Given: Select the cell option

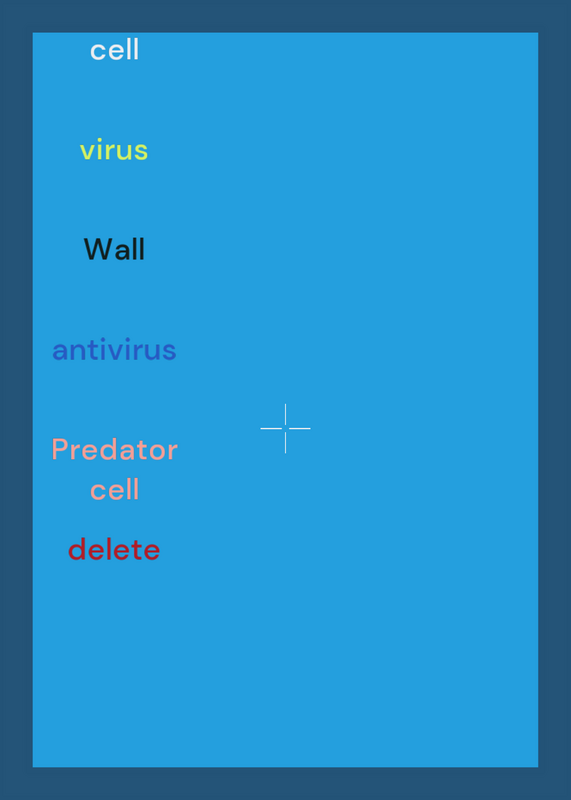Looking at the screenshot, I should click(114, 51).
